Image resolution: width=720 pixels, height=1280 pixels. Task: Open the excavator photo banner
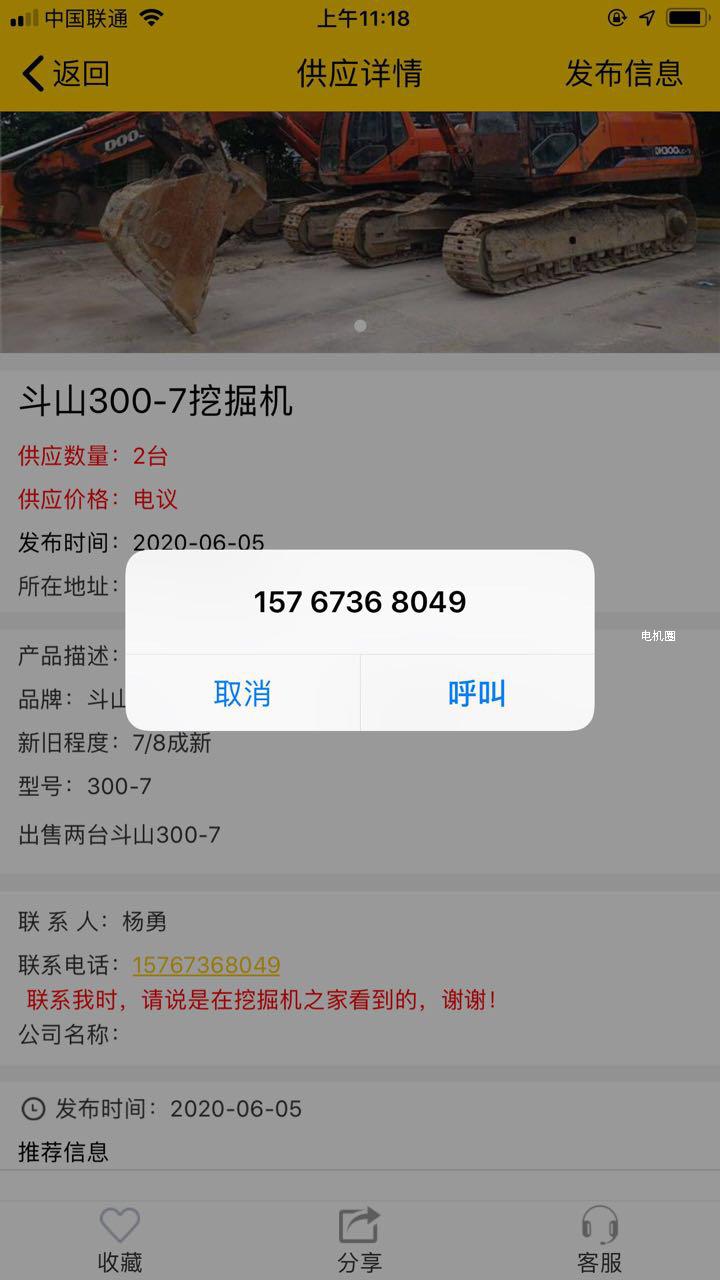click(x=360, y=230)
